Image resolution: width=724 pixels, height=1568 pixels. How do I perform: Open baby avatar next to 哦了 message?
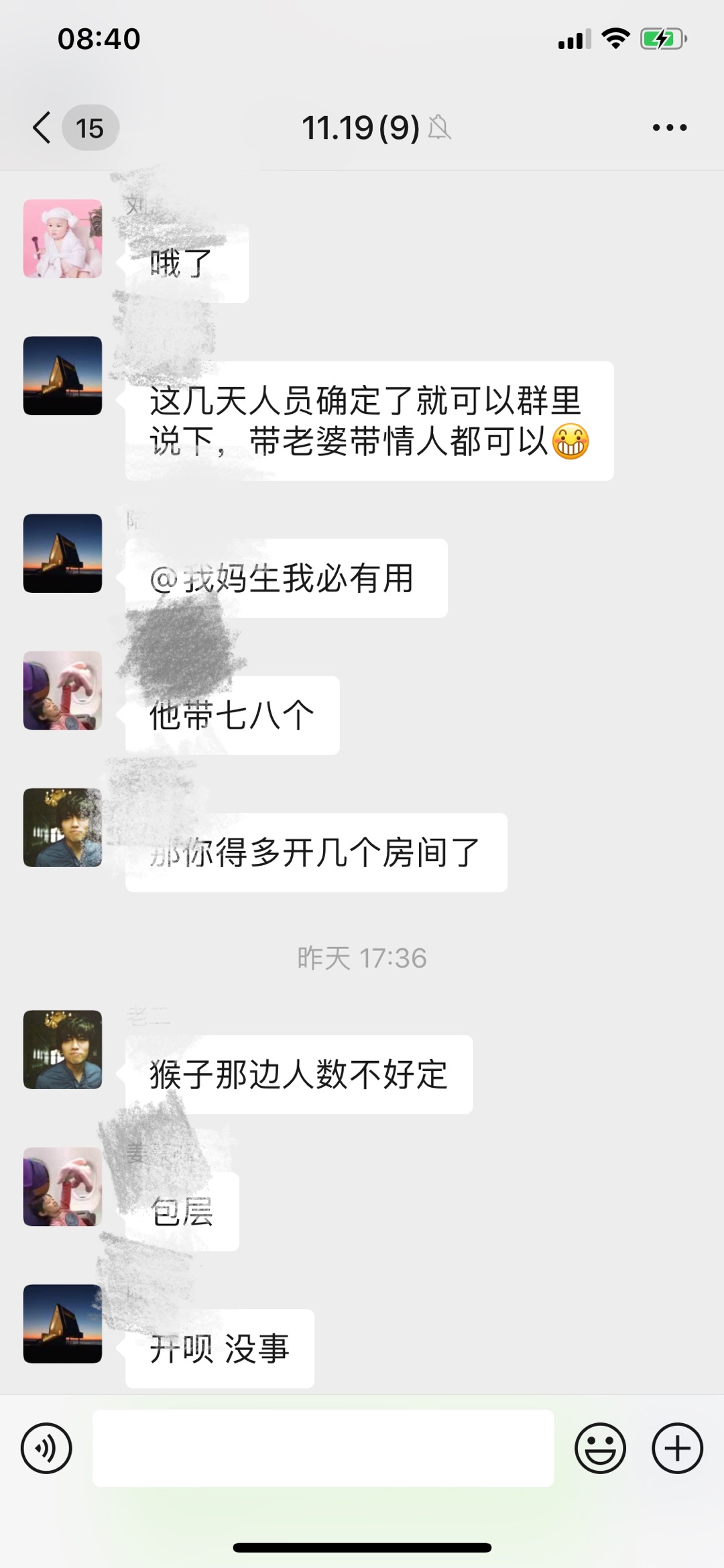(x=63, y=239)
